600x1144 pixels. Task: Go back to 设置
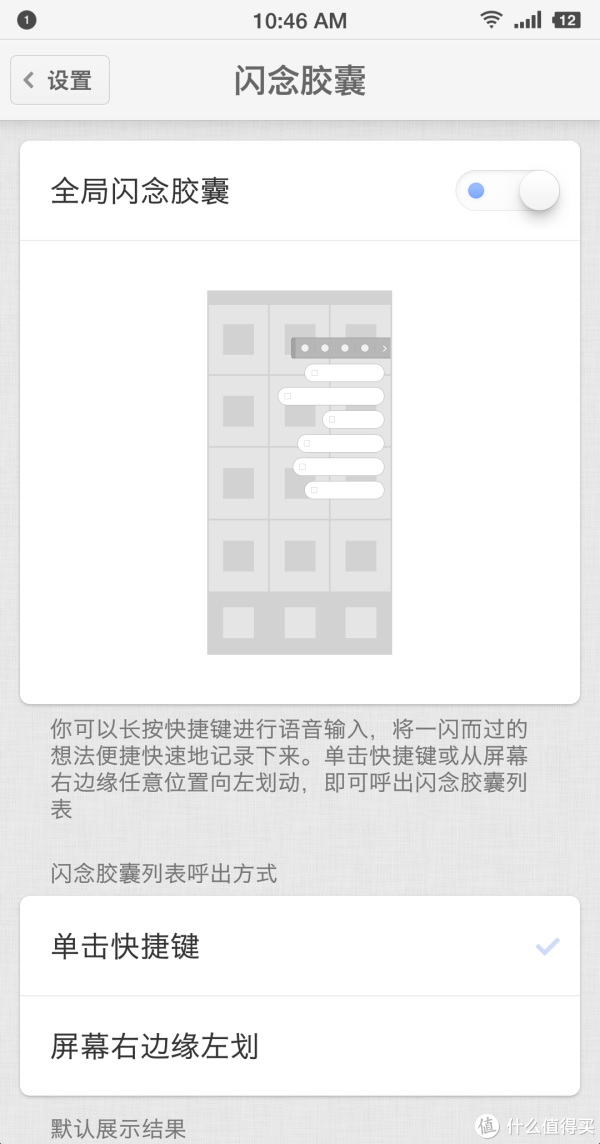60,80
